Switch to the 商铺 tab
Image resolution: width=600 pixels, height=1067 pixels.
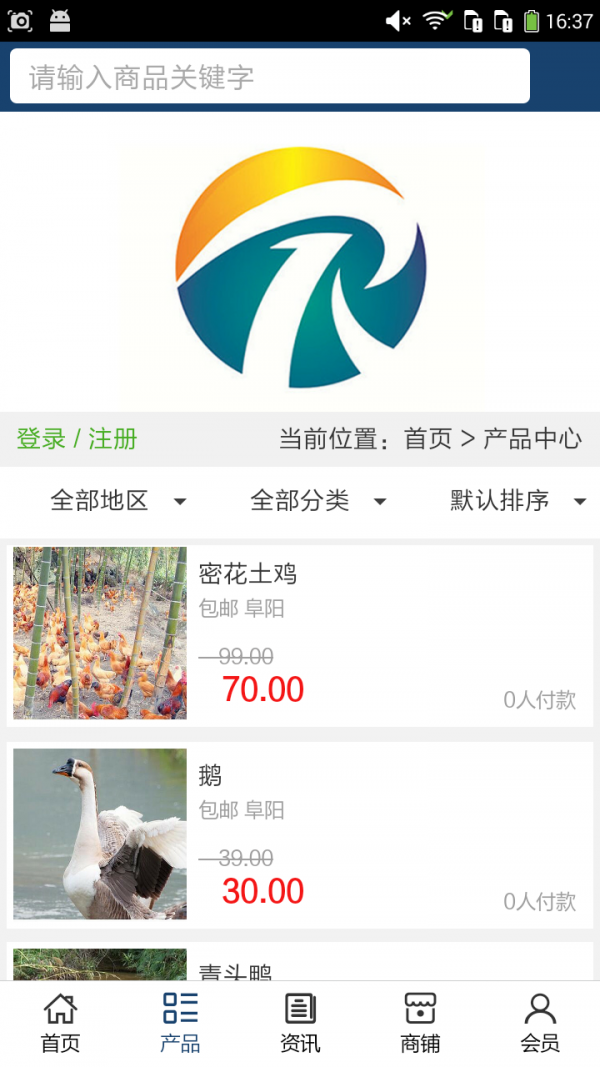(x=420, y=1023)
